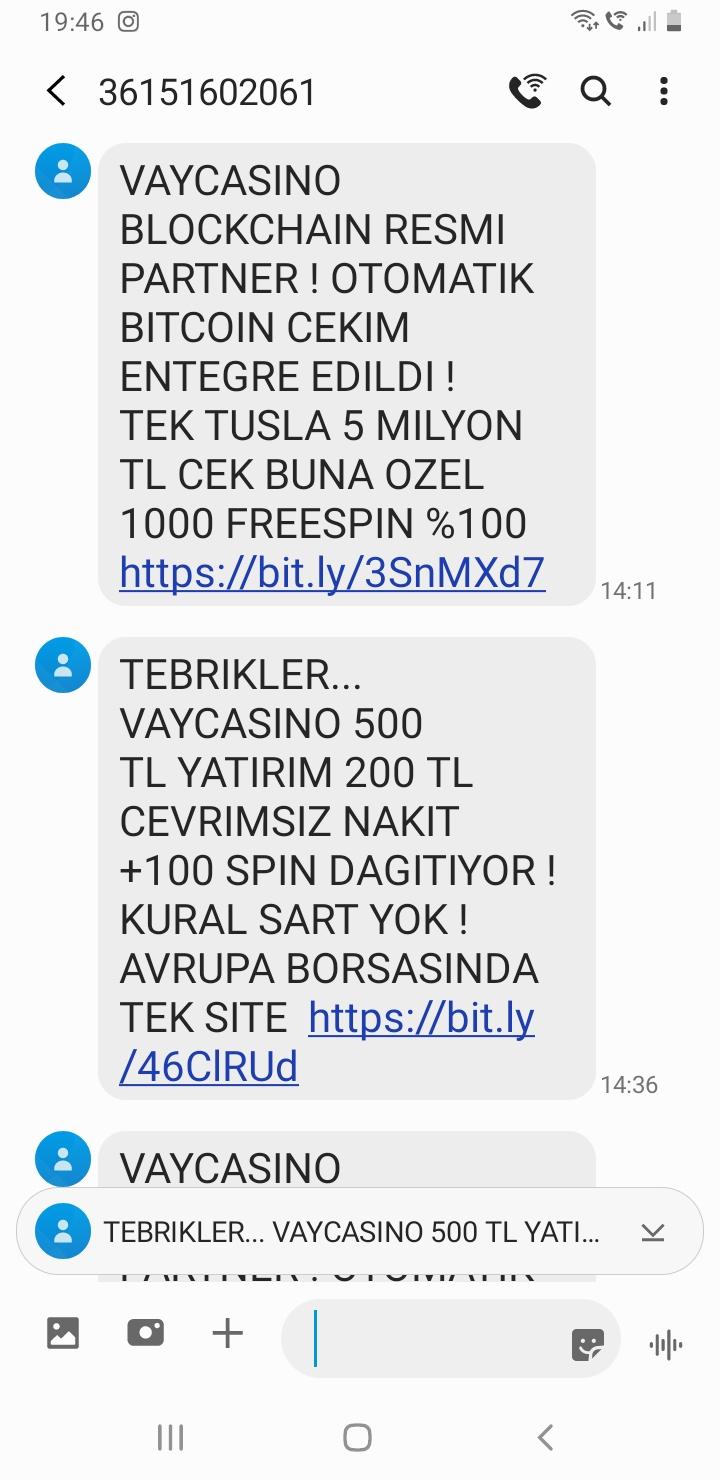The image size is (720, 1480).
Task: Tap the home button in navigation bar
Action: [357, 1437]
